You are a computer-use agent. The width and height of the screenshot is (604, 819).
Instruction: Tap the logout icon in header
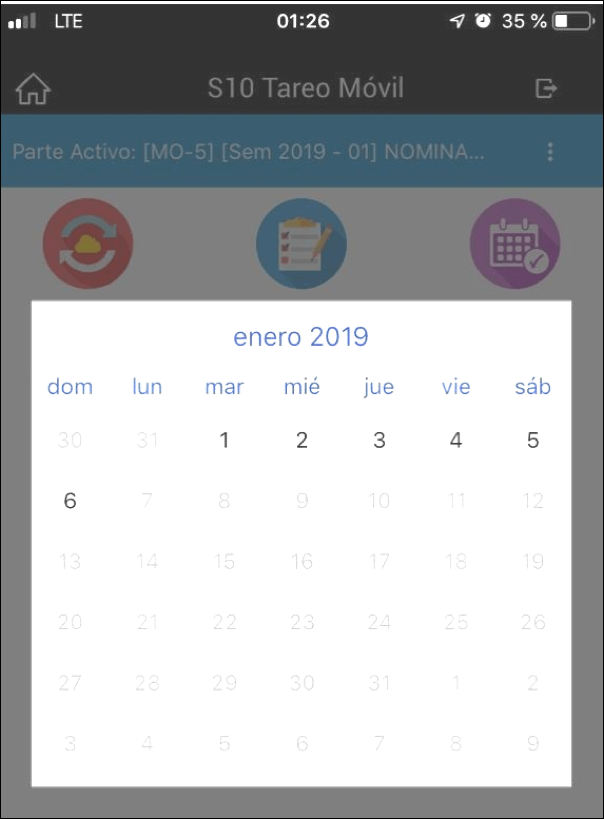click(546, 88)
